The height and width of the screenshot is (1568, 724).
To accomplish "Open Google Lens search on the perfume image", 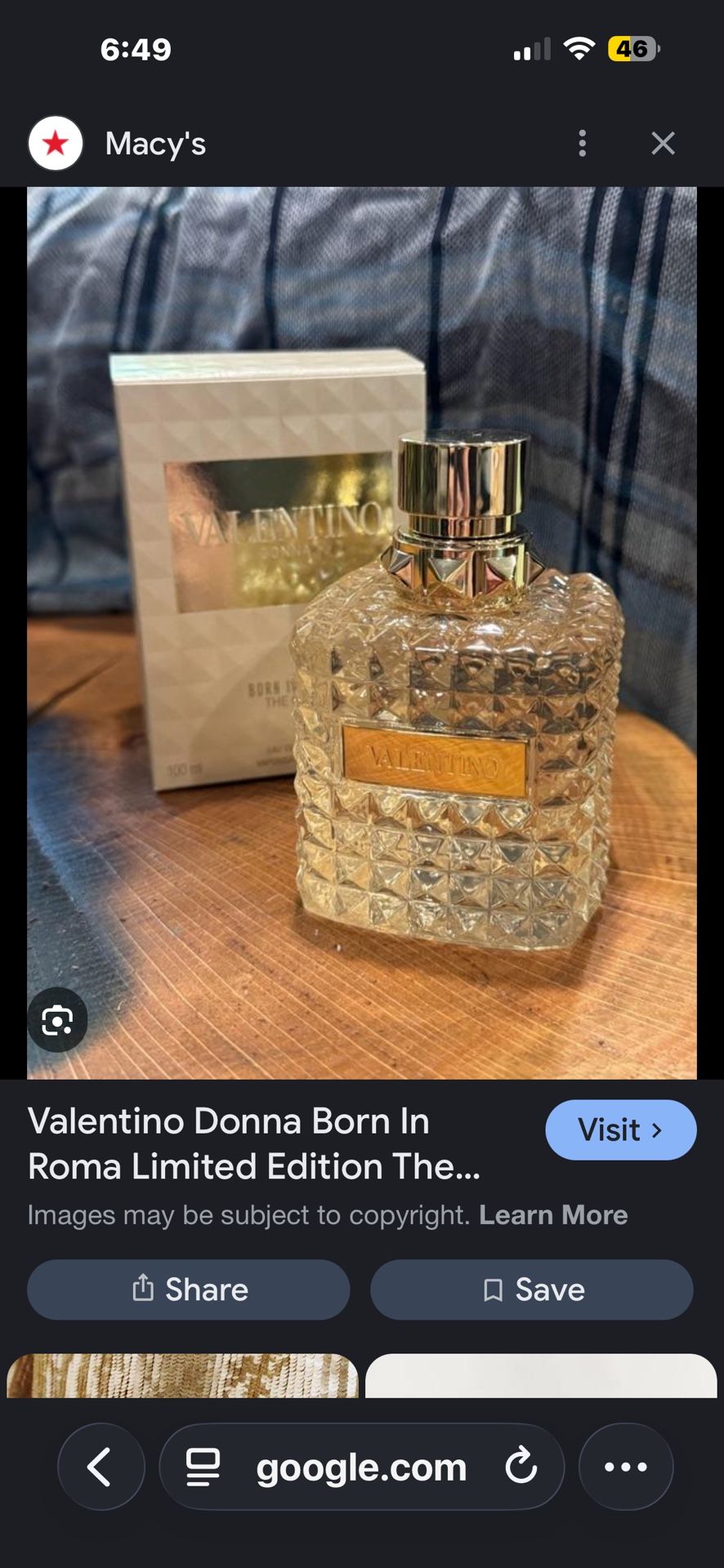I will point(56,1019).
